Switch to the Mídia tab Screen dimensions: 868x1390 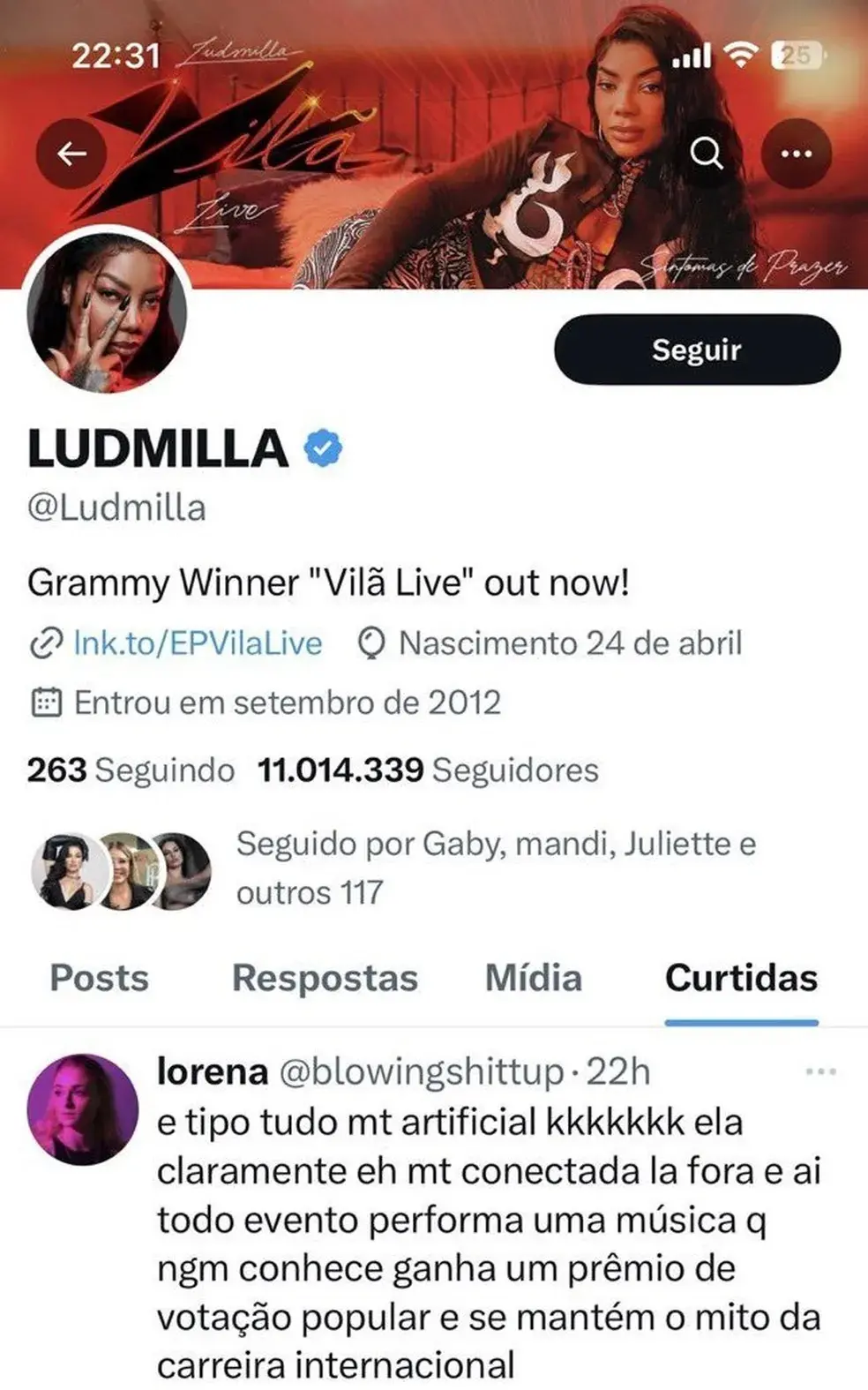(x=533, y=979)
